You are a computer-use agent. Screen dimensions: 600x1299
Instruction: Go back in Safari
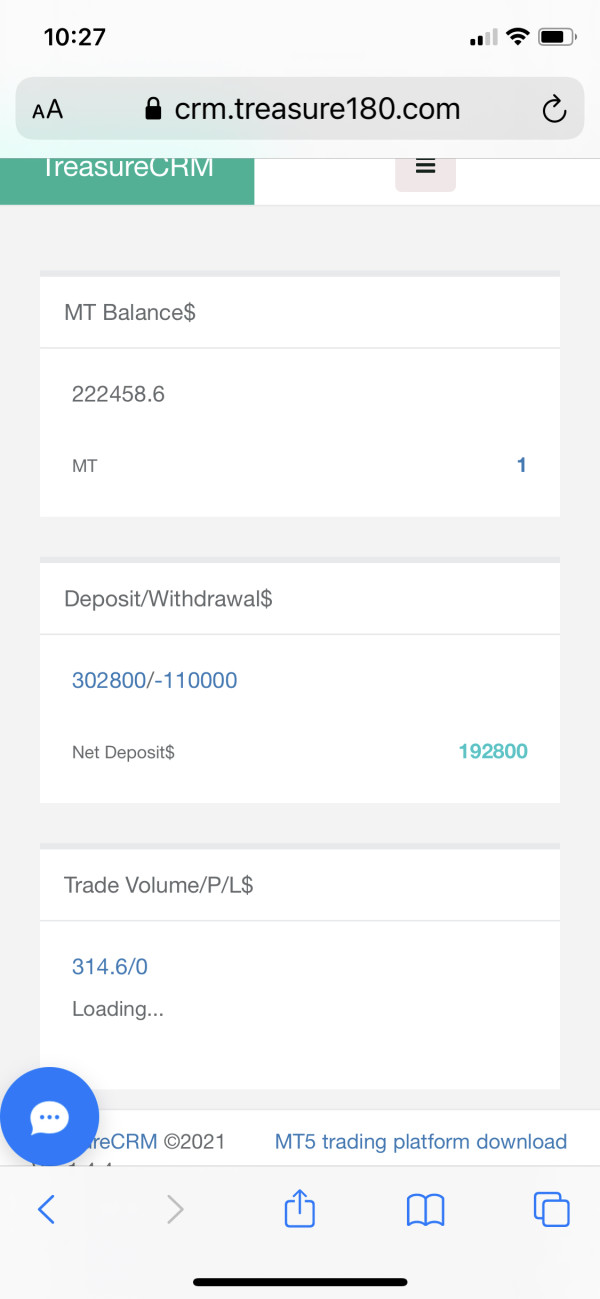pyautogui.click(x=46, y=1210)
